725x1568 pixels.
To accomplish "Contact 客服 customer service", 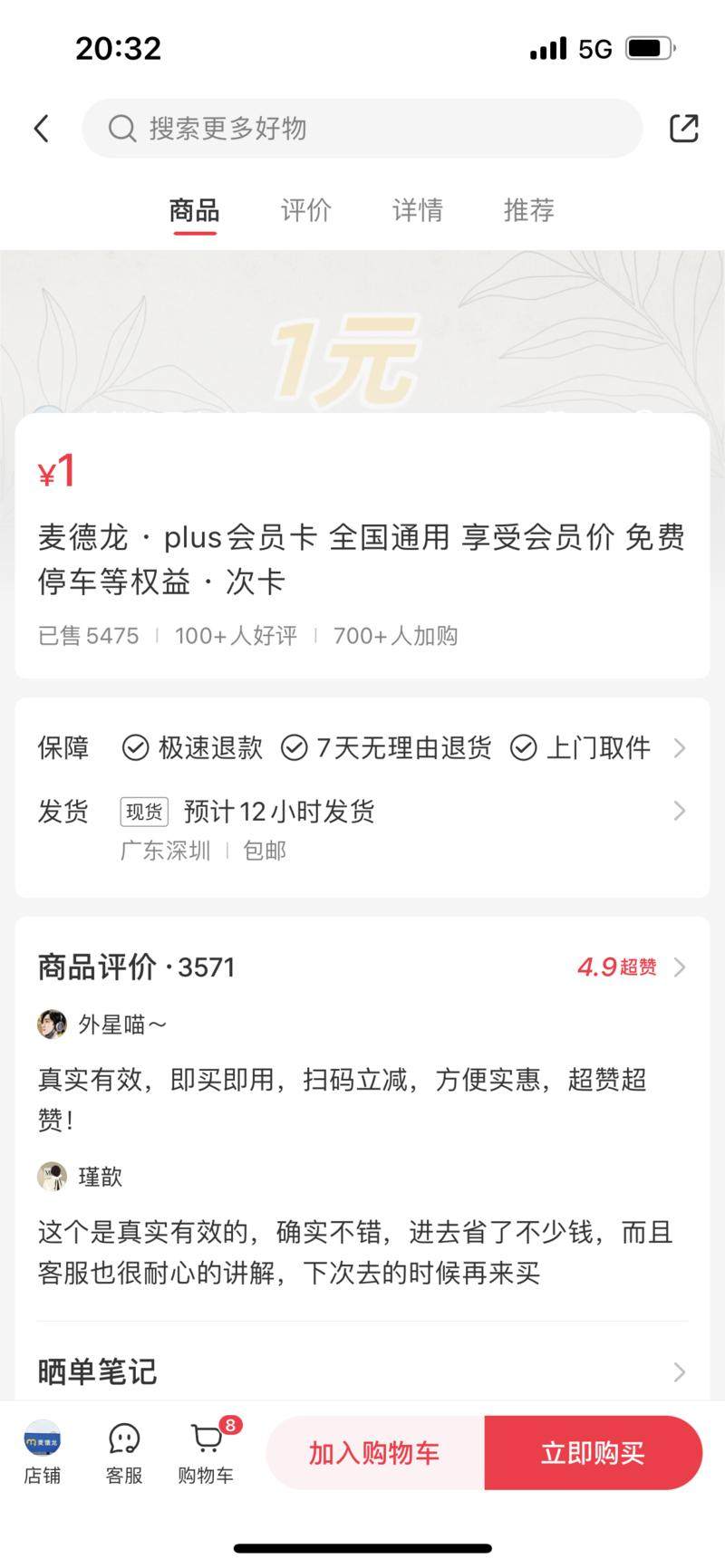I will click(x=124, y=1452).
